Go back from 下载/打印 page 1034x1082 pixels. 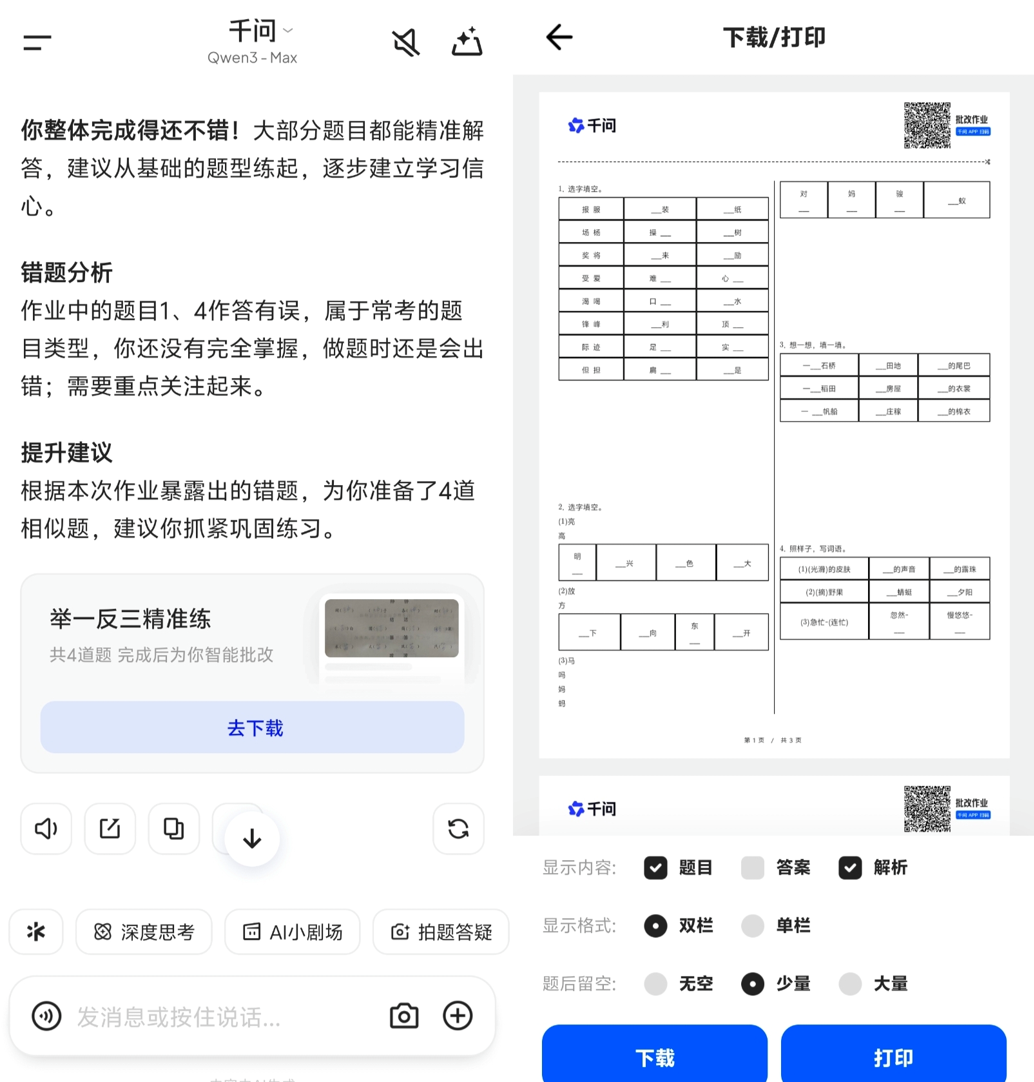click(x=559, y=38)
